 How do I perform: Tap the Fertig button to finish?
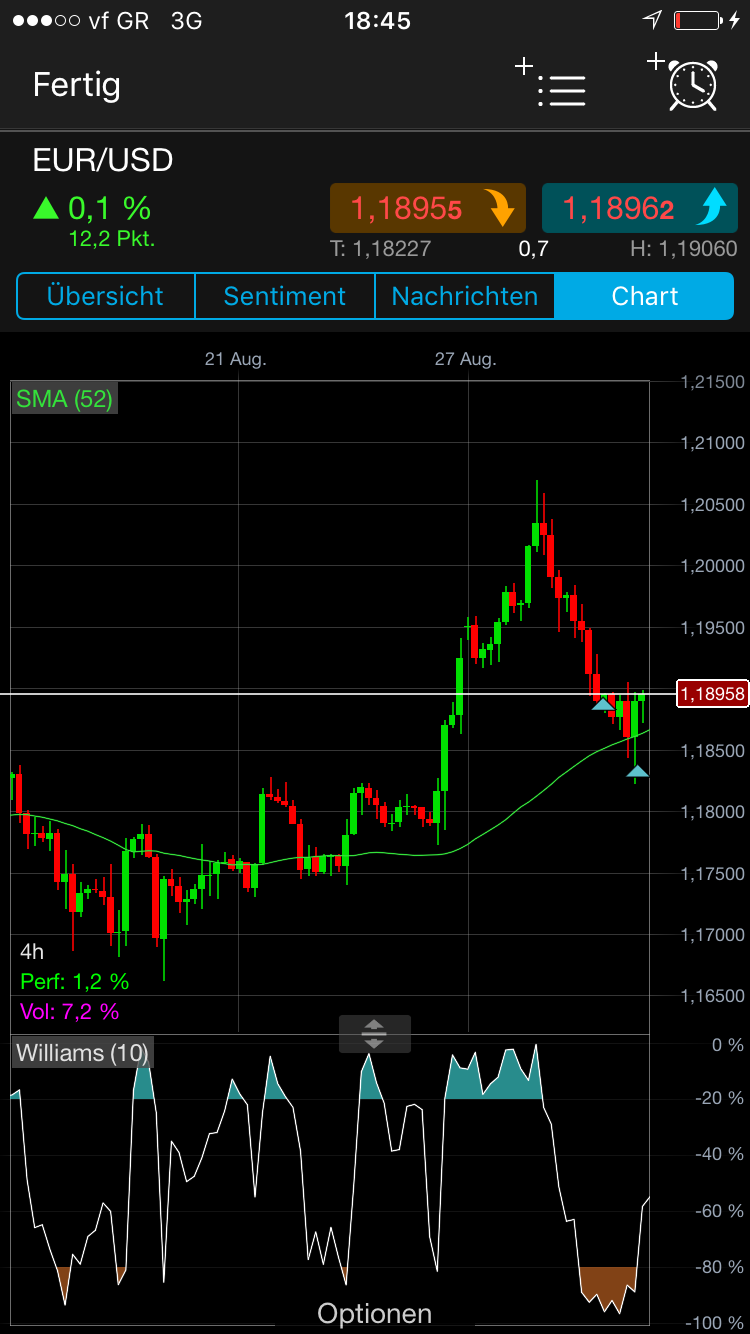click(76, 86)
